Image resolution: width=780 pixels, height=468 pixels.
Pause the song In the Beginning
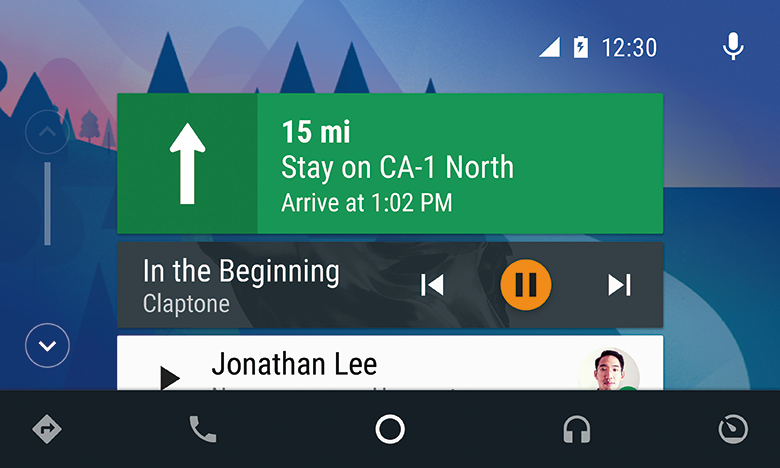coord(526,285)
